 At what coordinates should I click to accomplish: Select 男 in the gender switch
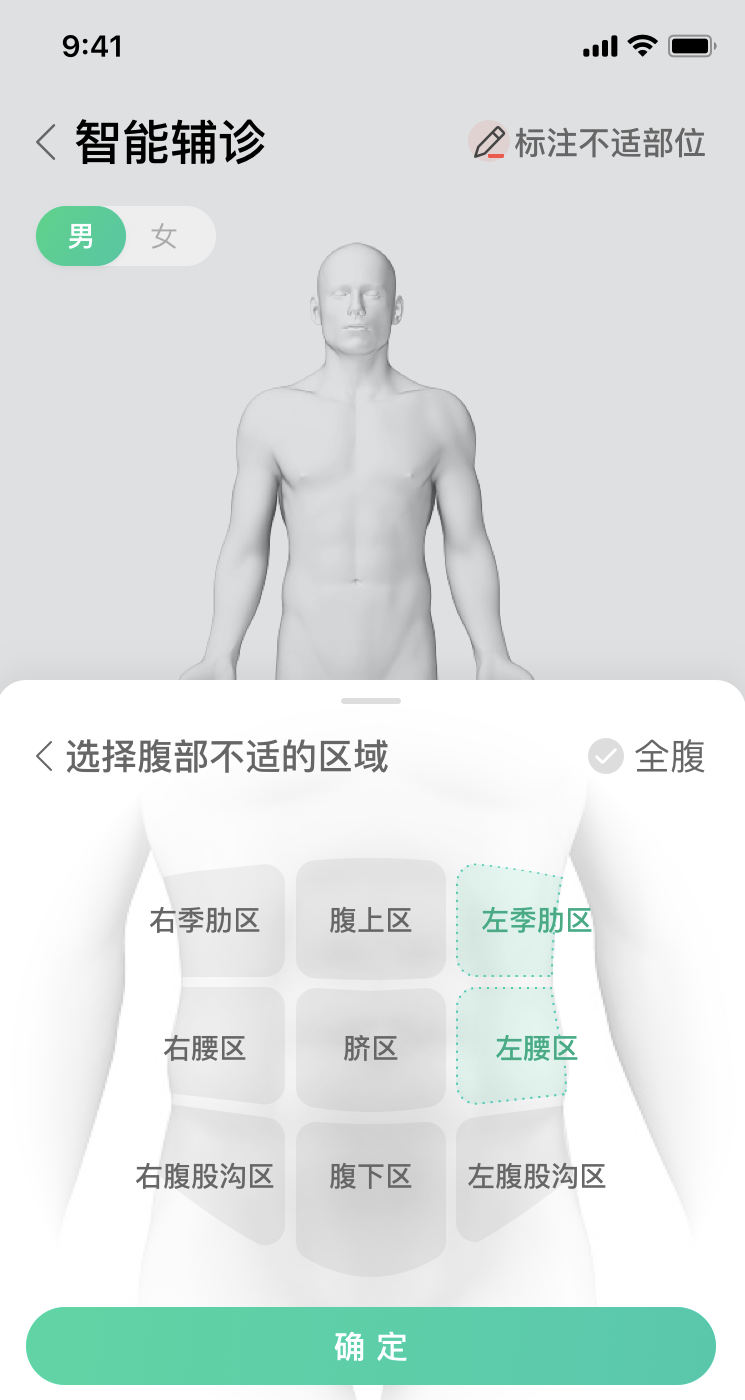(x=81, y=236)
